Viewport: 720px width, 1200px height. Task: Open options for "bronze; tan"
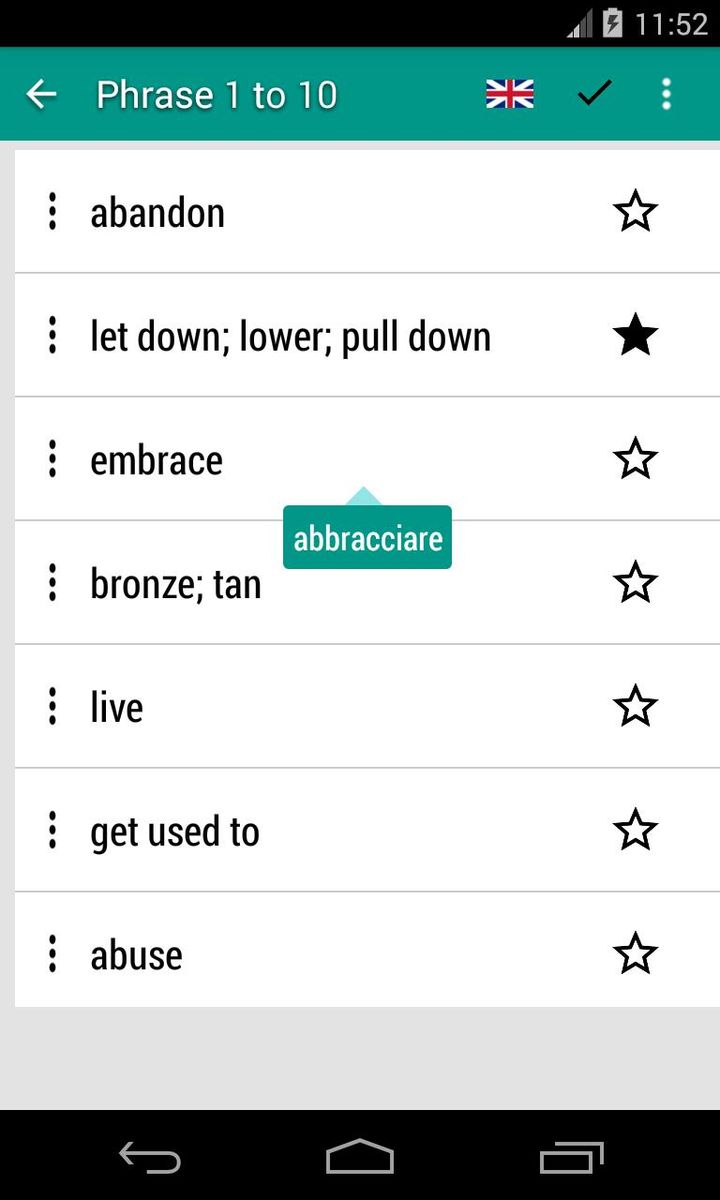[x=52, y=584]
